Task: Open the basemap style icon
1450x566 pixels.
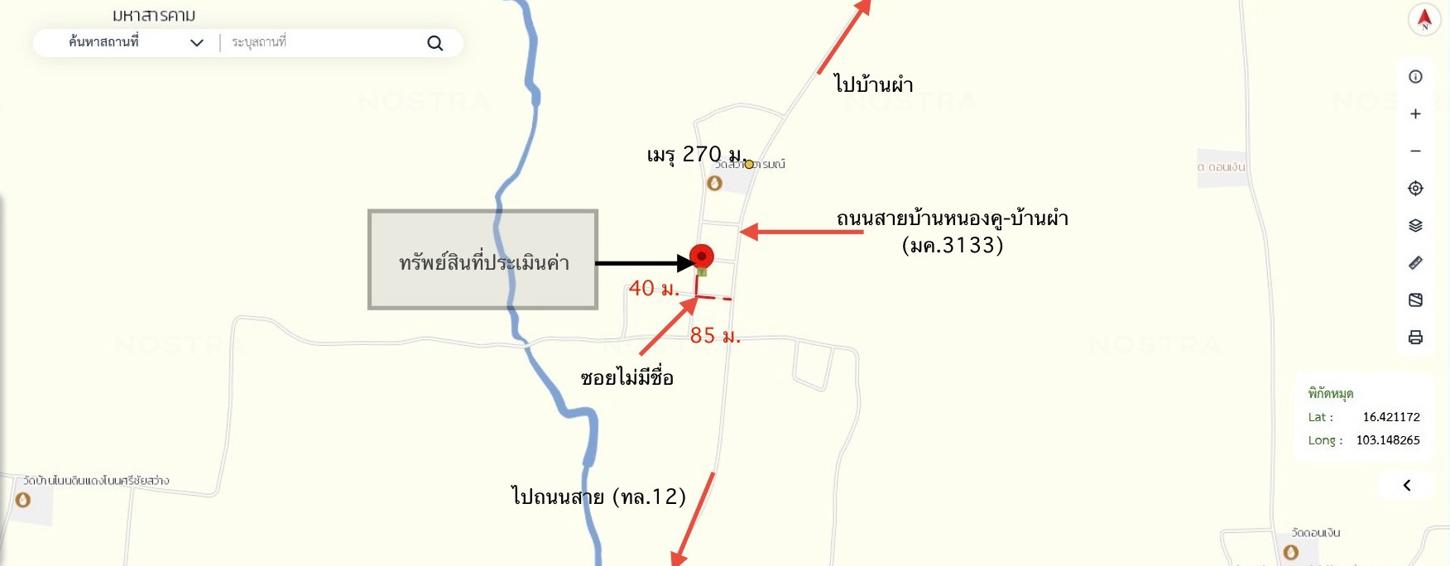Action: pos(1415,300)
